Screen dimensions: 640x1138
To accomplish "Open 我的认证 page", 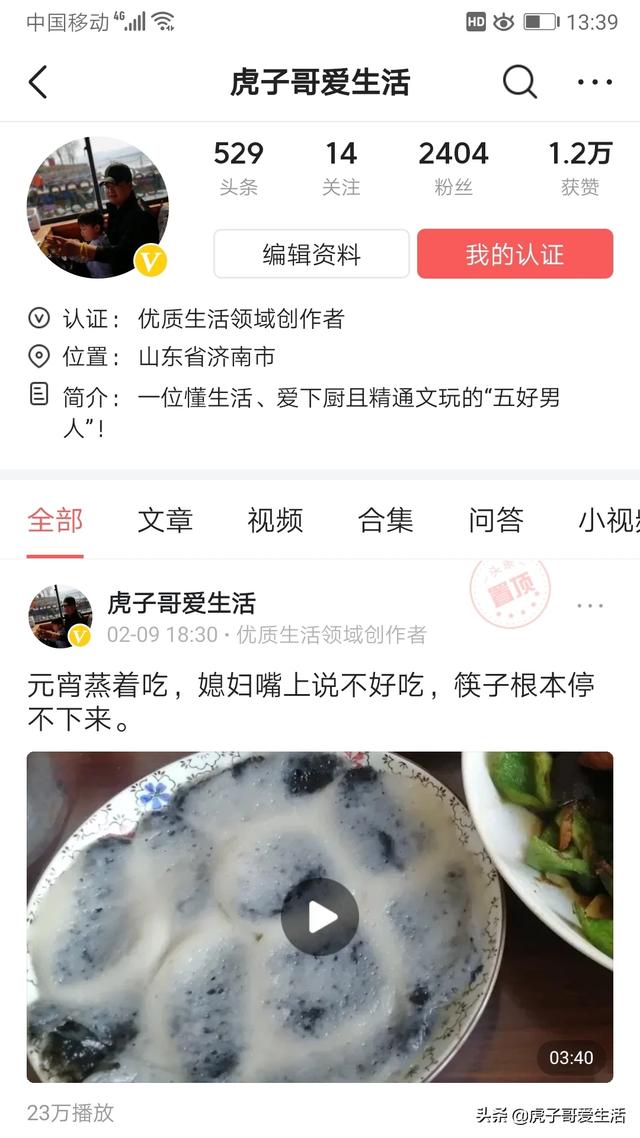I will [515, 254].
